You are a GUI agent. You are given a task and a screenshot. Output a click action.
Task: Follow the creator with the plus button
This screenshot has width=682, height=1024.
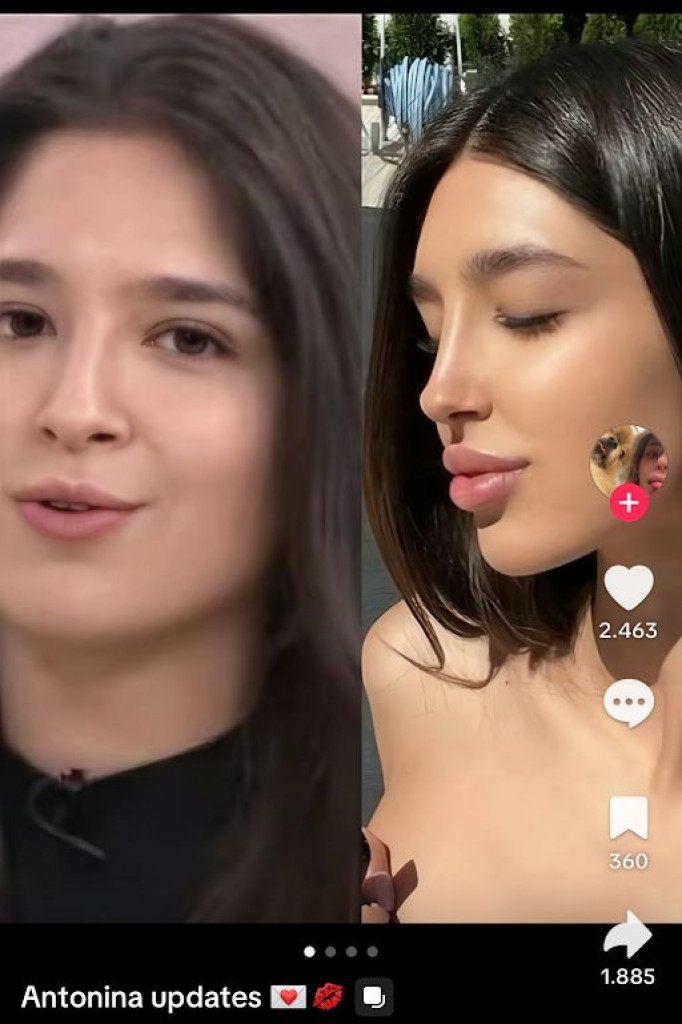pyautogui.click(x=629, y=503)
